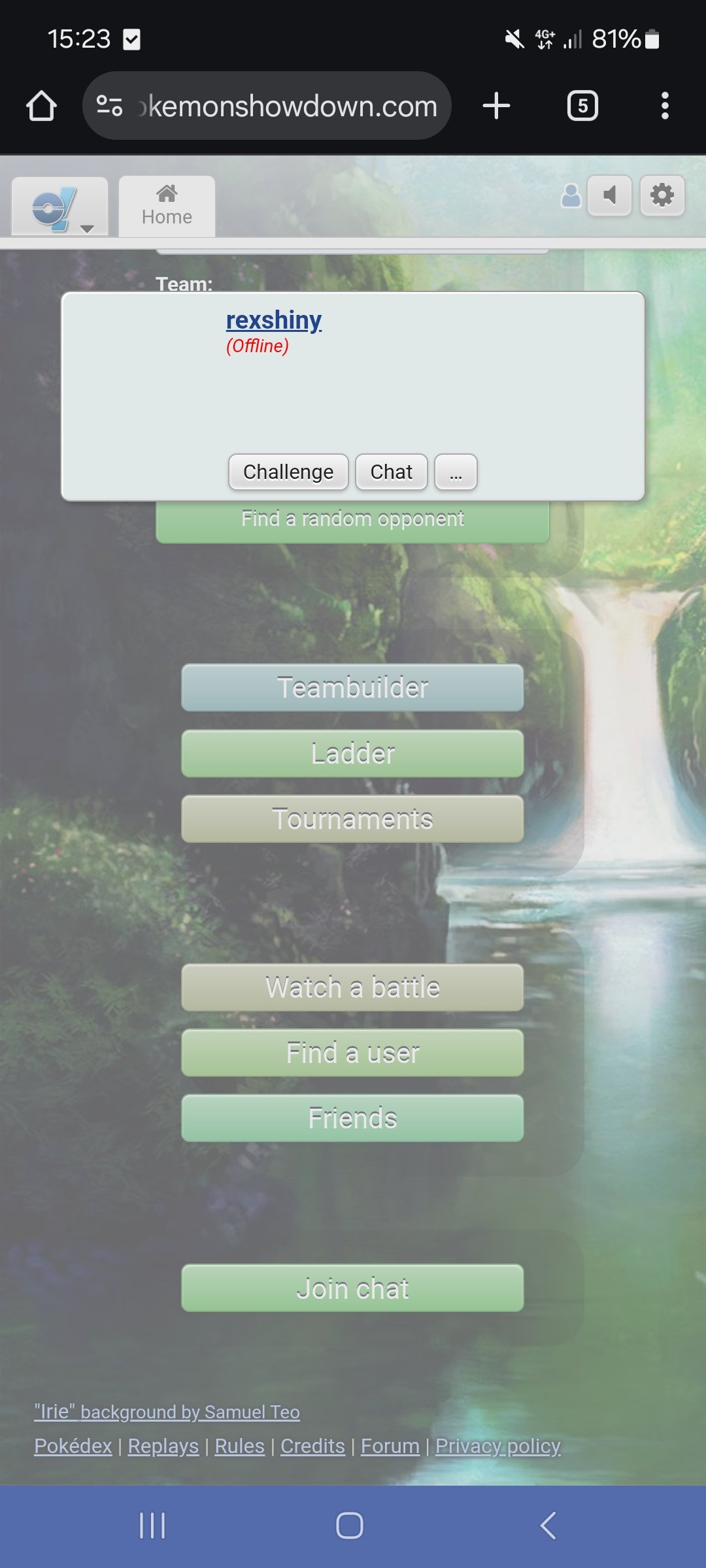This screenshot has height=1568, width=706.
Task: Switch to the Home tab
Action: click(167, 206)
